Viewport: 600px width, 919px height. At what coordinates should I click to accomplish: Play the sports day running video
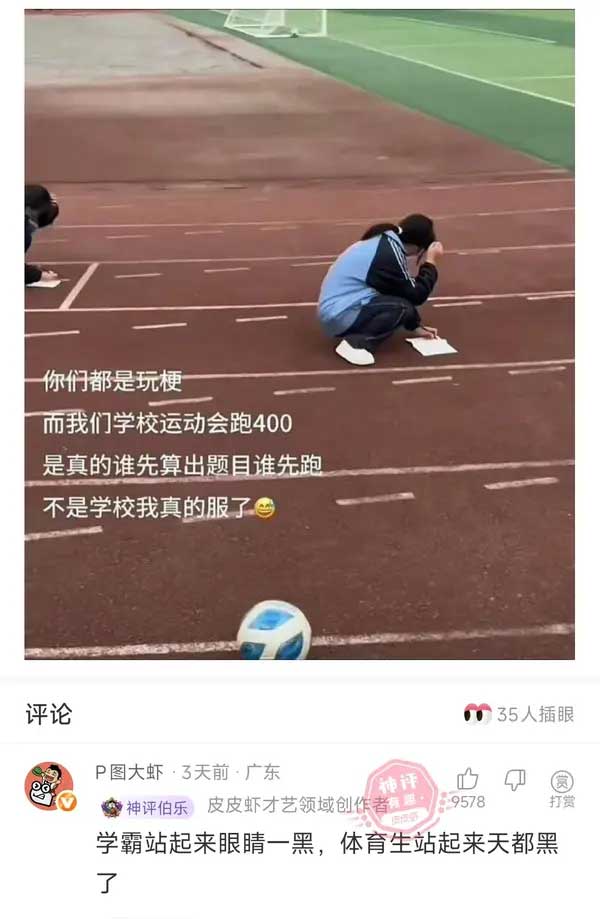pos(300,335)
